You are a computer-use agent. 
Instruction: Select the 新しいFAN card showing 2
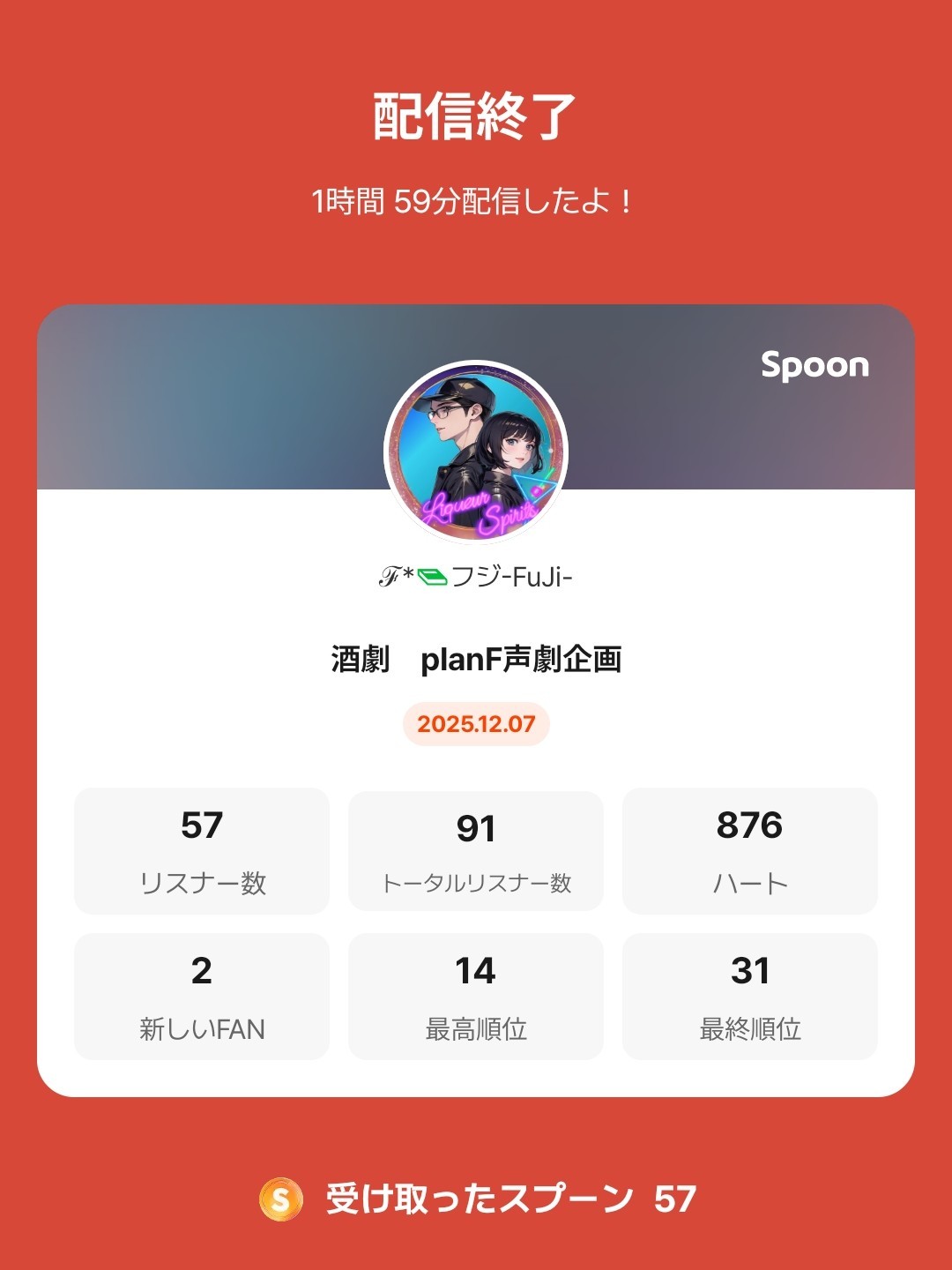(201, 995)
